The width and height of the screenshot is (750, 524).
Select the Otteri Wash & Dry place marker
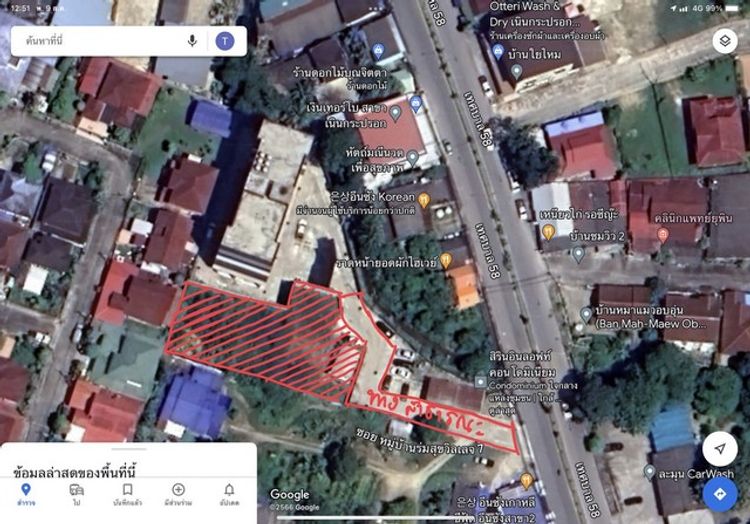(498, 51)
